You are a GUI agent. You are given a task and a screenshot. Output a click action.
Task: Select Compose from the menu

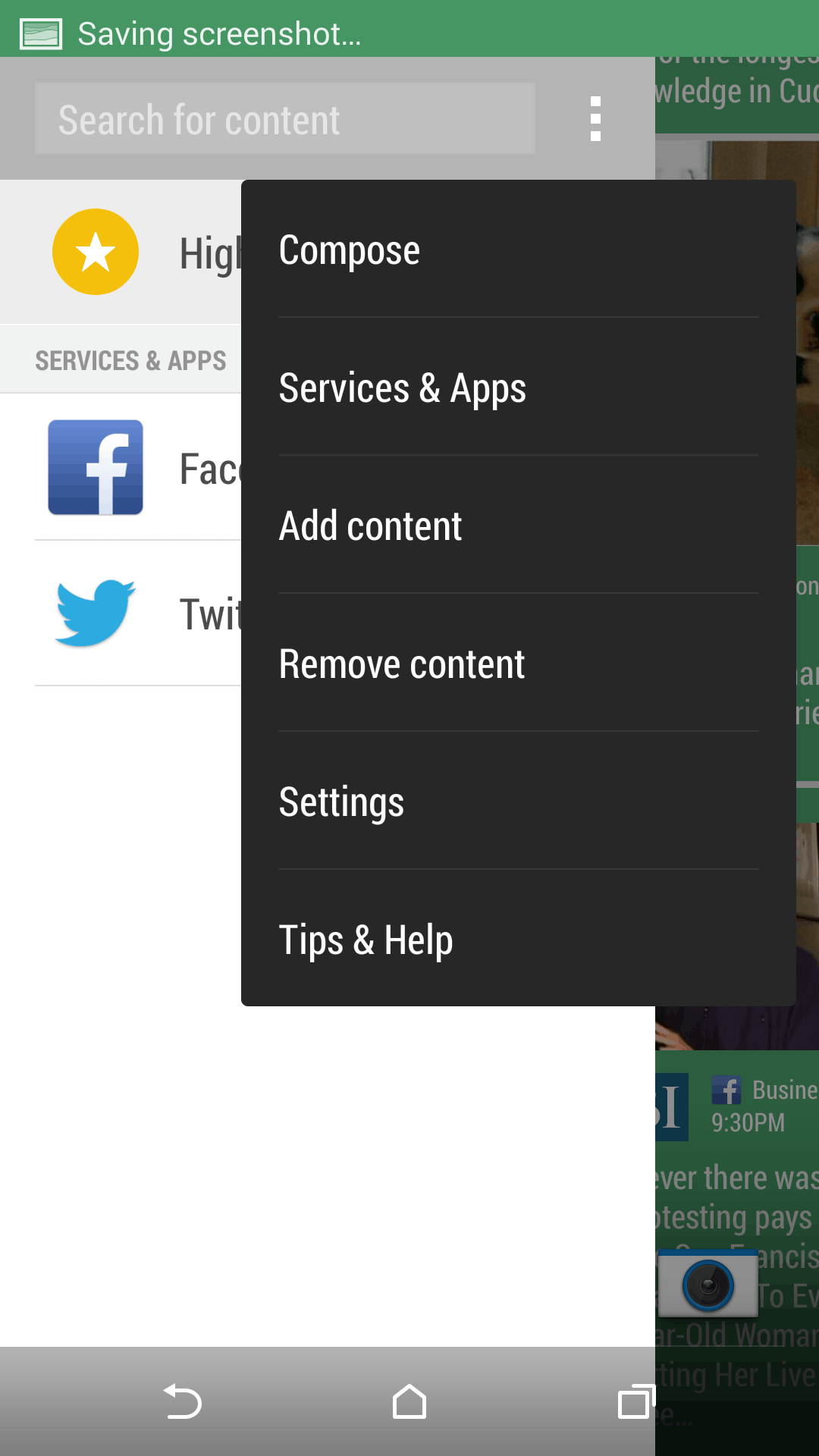(518, 250)
